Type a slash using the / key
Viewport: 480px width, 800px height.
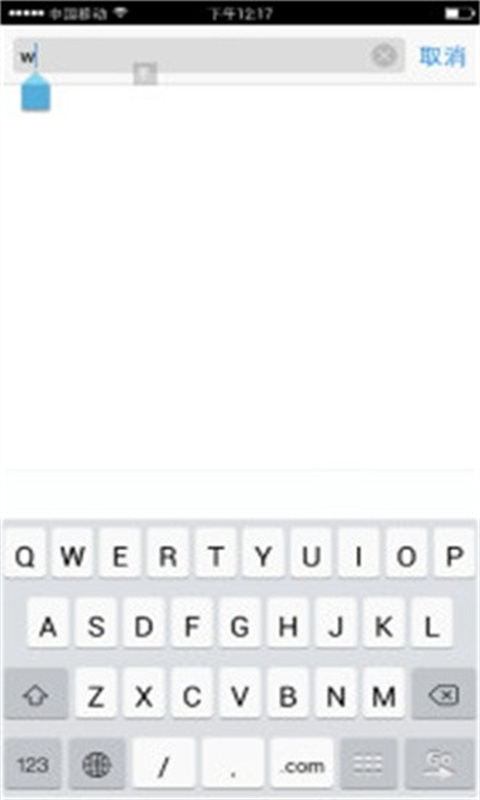(x=164, y=764)
